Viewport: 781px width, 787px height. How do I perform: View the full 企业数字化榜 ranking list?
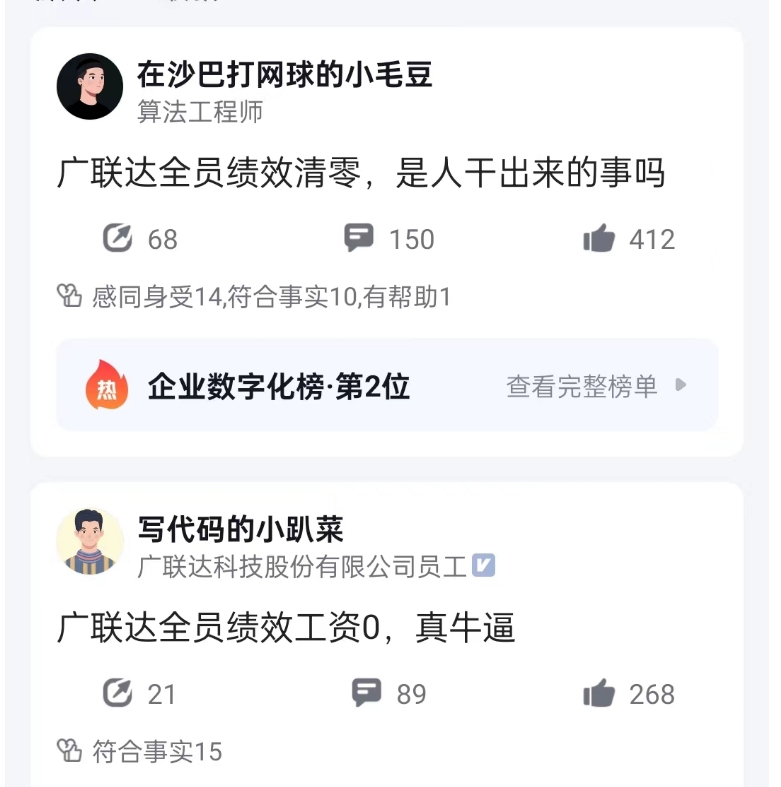click(x=596, y=387)
